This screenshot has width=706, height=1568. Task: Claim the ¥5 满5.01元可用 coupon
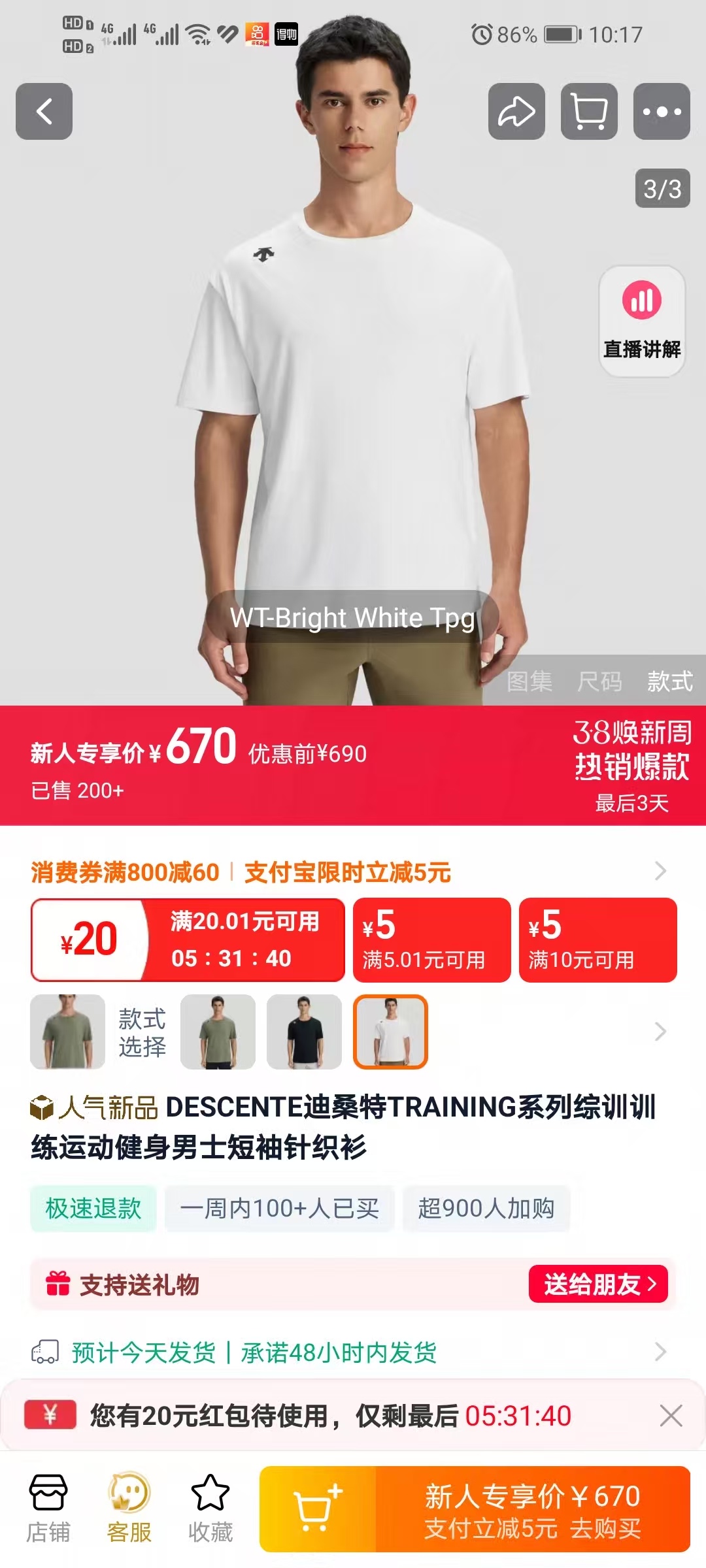[x=431, y=939]
